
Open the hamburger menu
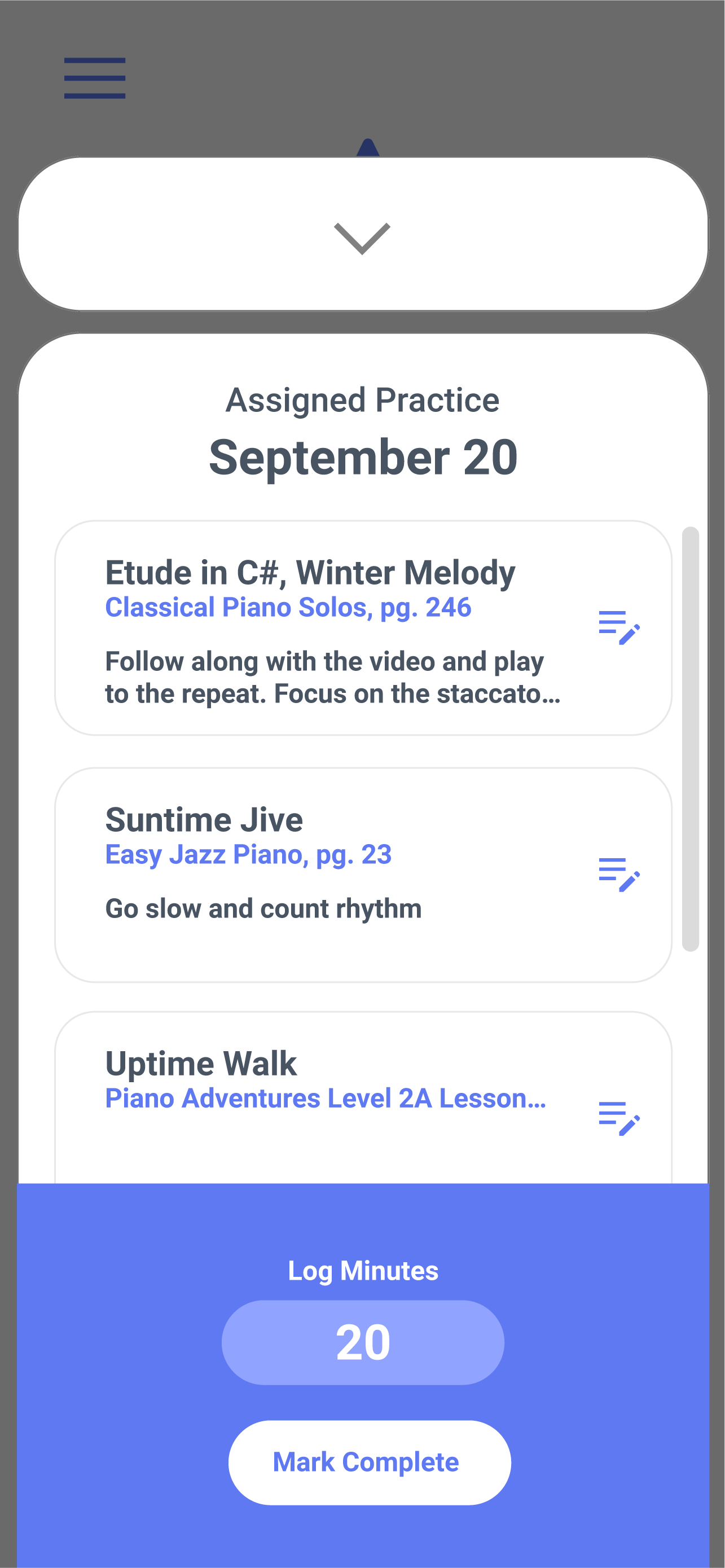[94, 78]
